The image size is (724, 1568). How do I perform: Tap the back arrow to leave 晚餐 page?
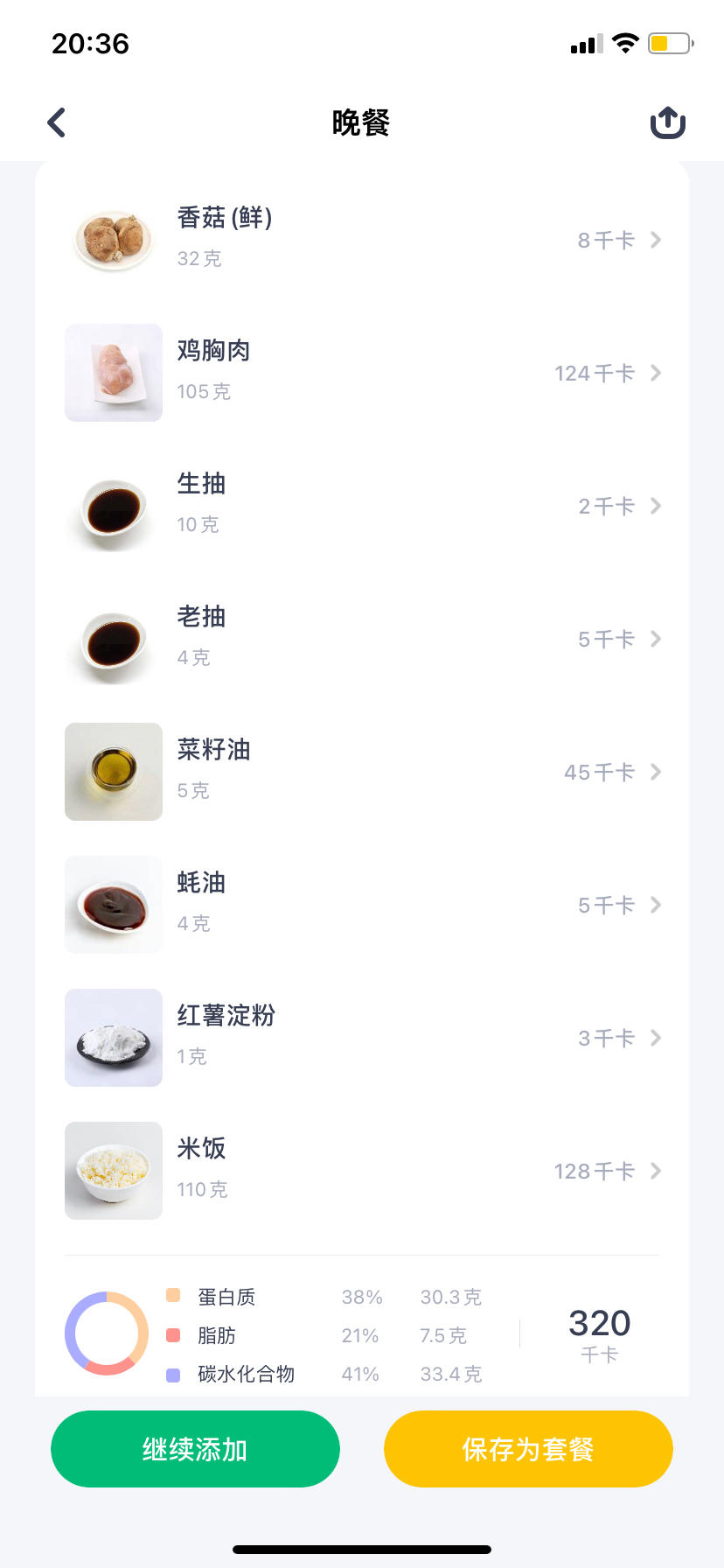click(56, 122)
